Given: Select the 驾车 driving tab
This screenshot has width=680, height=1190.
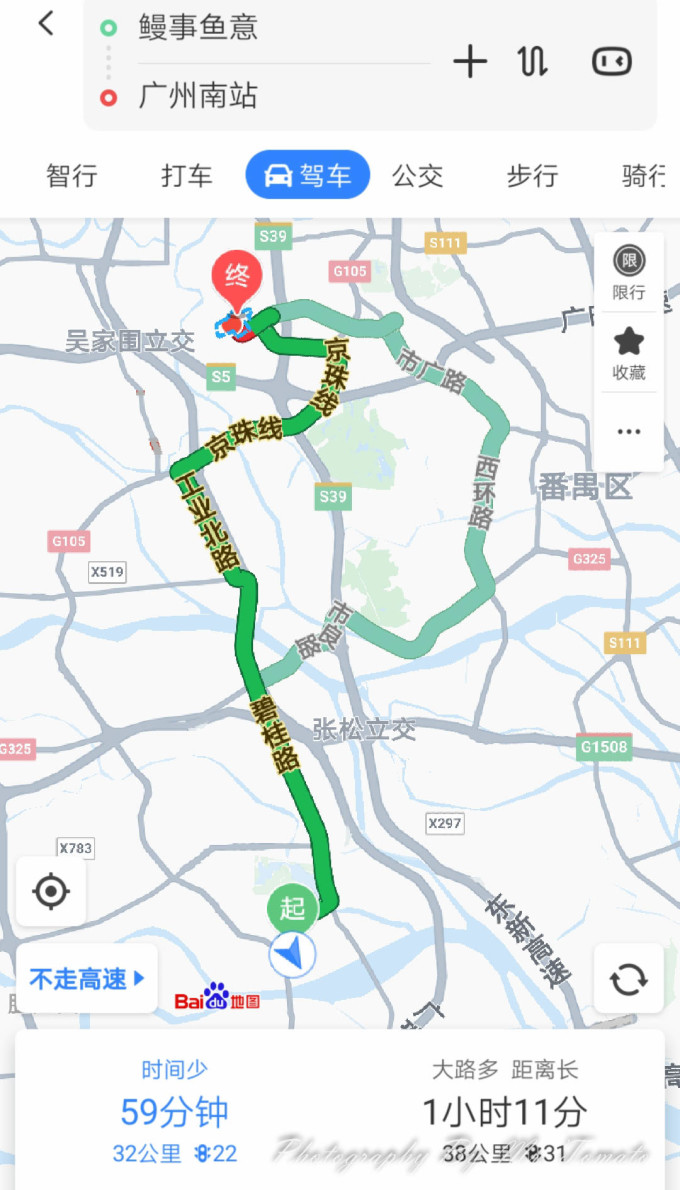Looking at the screenshot, I should (308, 177).
